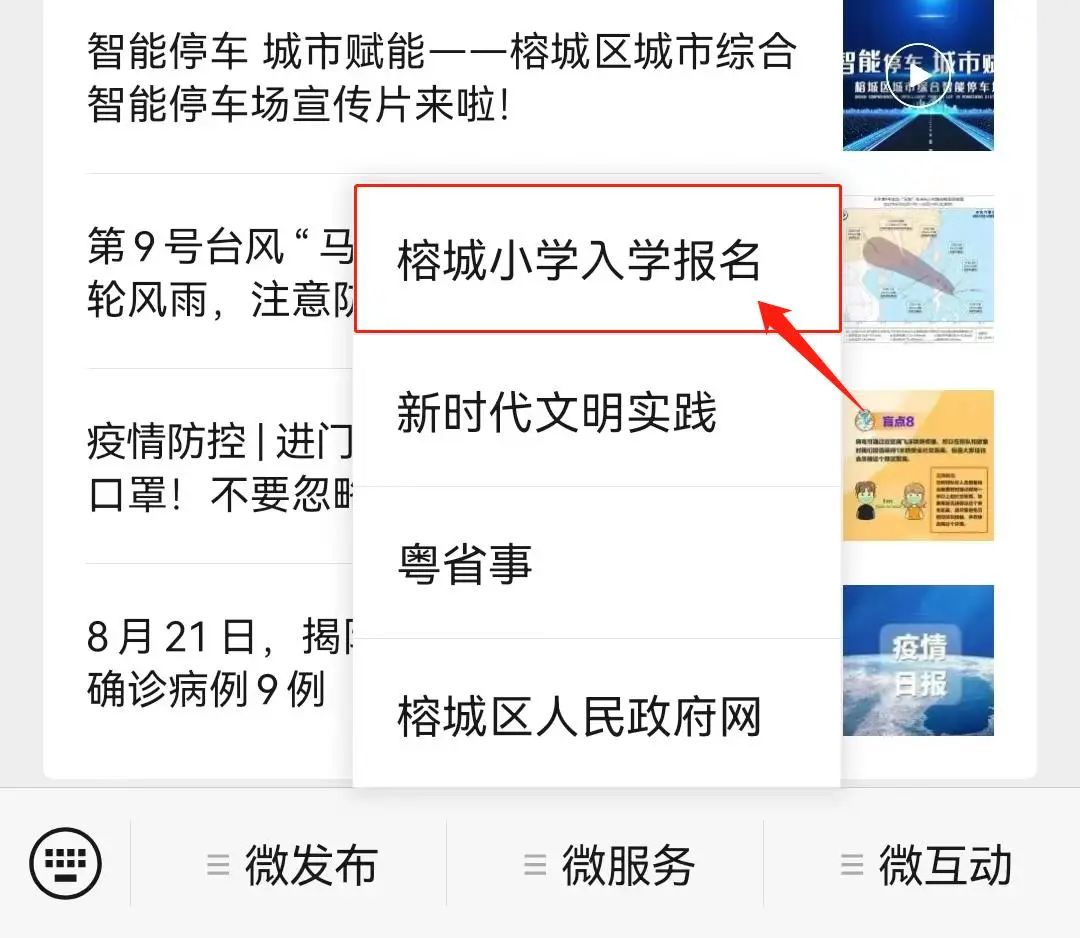1080x938 pixels.
Task: View the 疫情日报 thumbnail
Action: [918, 661]
